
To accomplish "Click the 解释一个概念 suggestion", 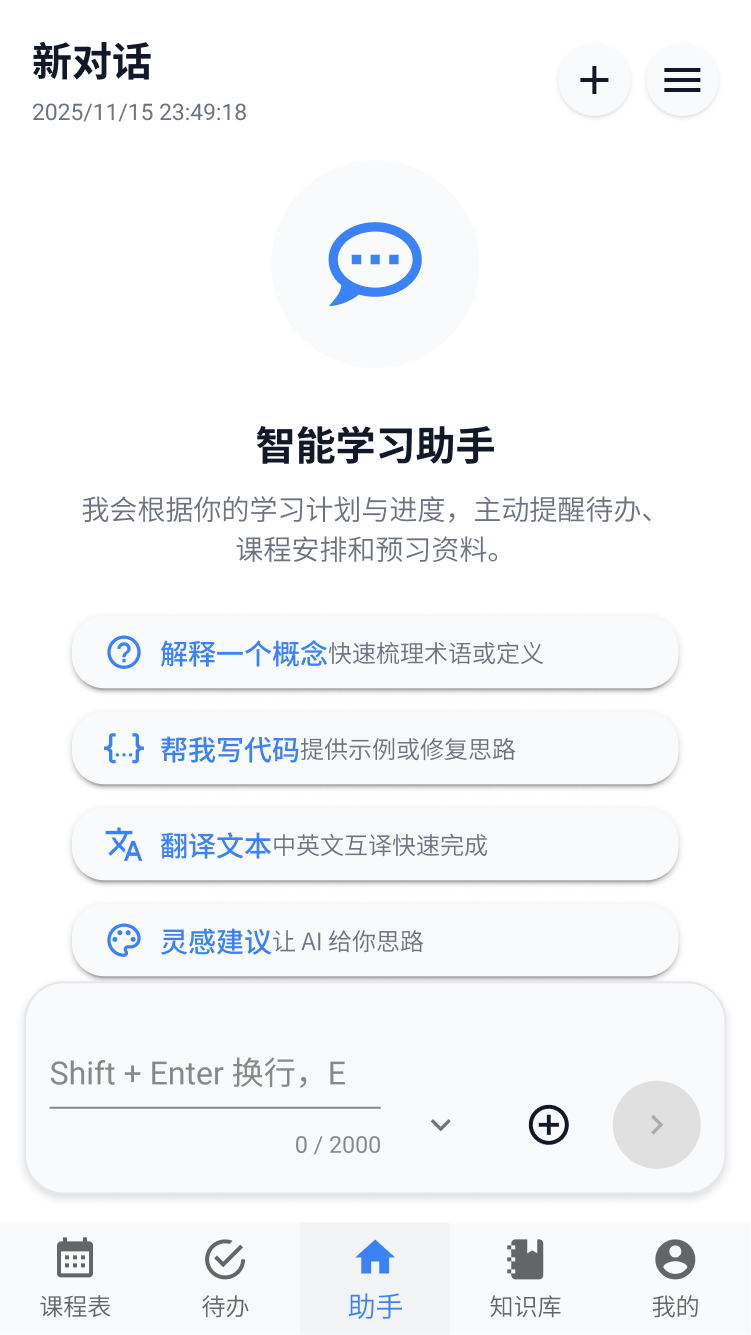I will point(375,652).
